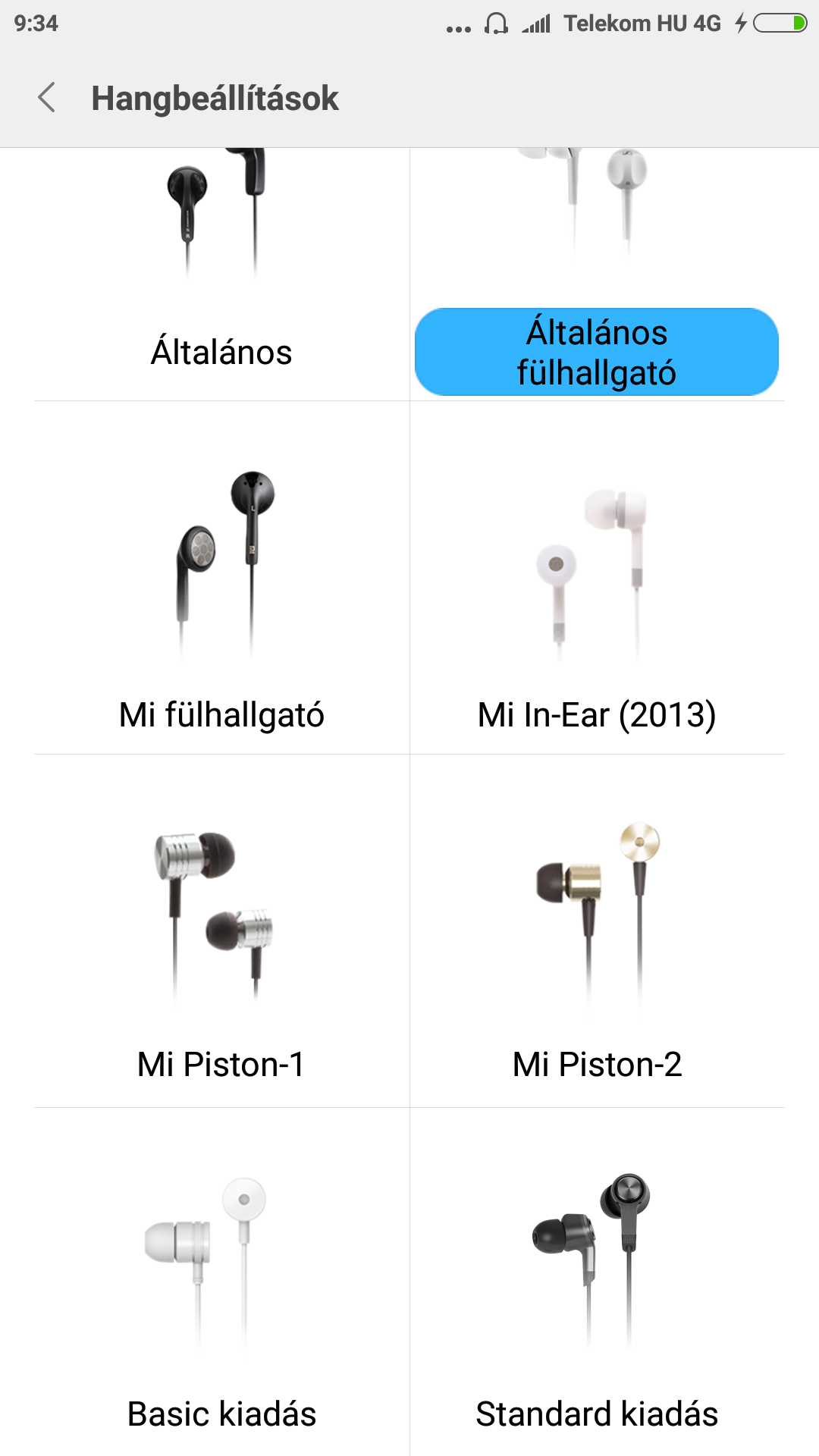Pick the Basic kiadás earphones
This screenshot has width=819, height=1456.
pyautogui.click(x=221, y=1289)
